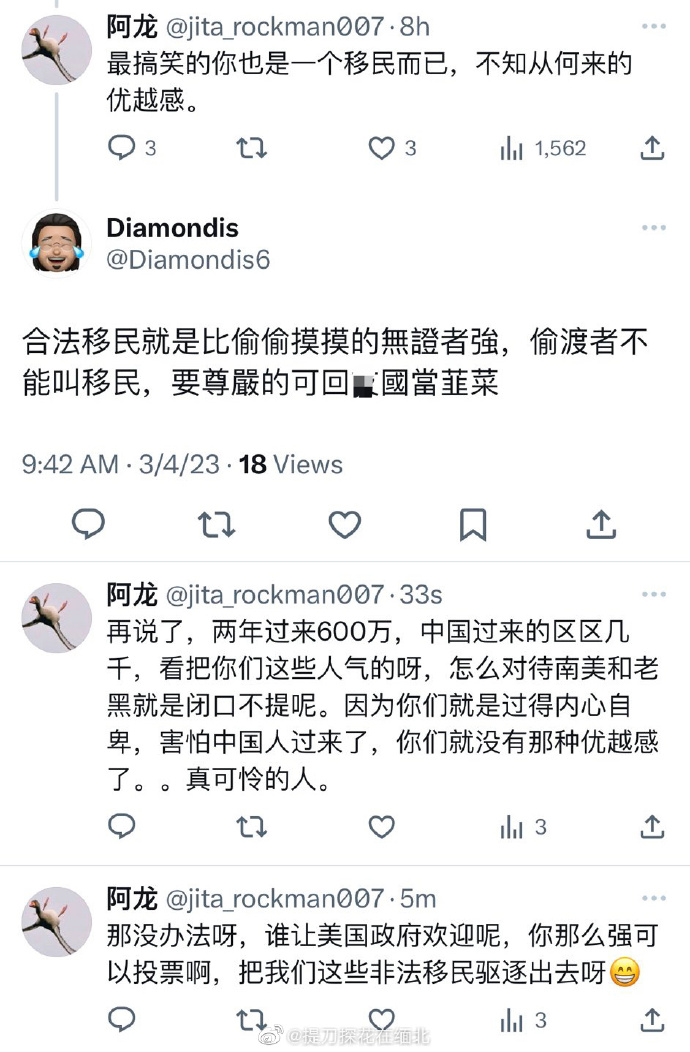Share the Diamondis tweet
The image size is (690, 1052).
point(600,524)
